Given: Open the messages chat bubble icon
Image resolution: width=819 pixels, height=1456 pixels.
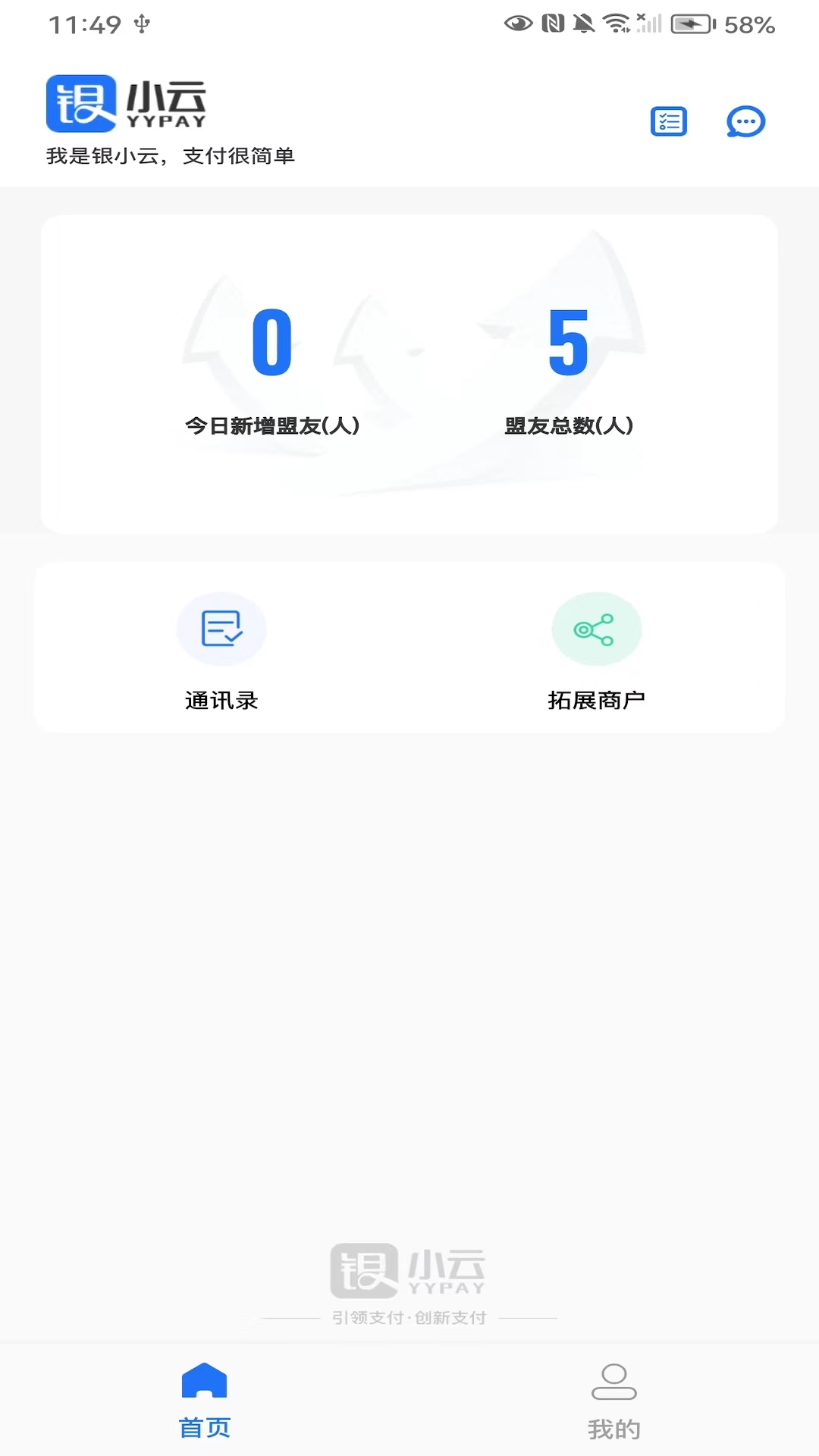Looking at the screenshot, I should [745, 121].
